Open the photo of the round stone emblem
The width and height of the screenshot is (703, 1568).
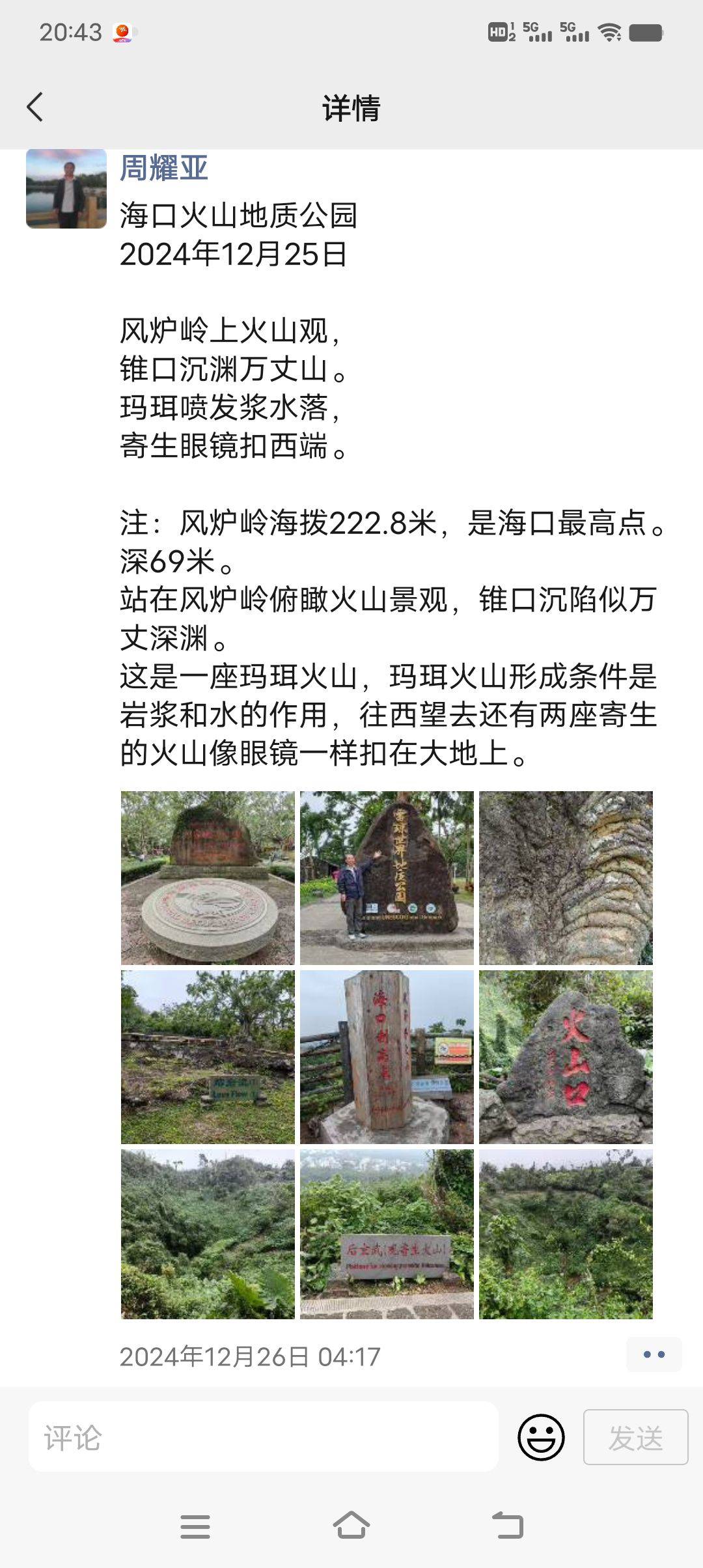[x=208, y=878]
